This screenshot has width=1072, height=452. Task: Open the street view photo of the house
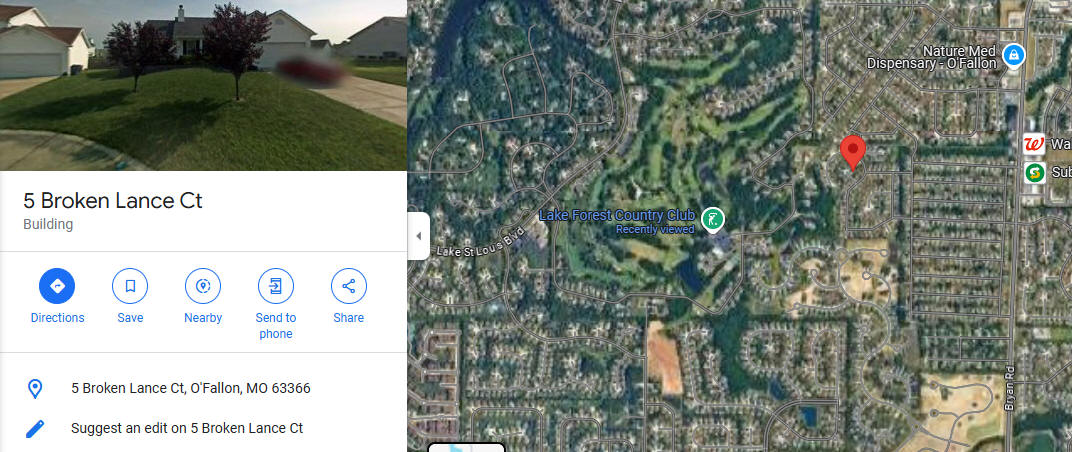pos(203,85)
